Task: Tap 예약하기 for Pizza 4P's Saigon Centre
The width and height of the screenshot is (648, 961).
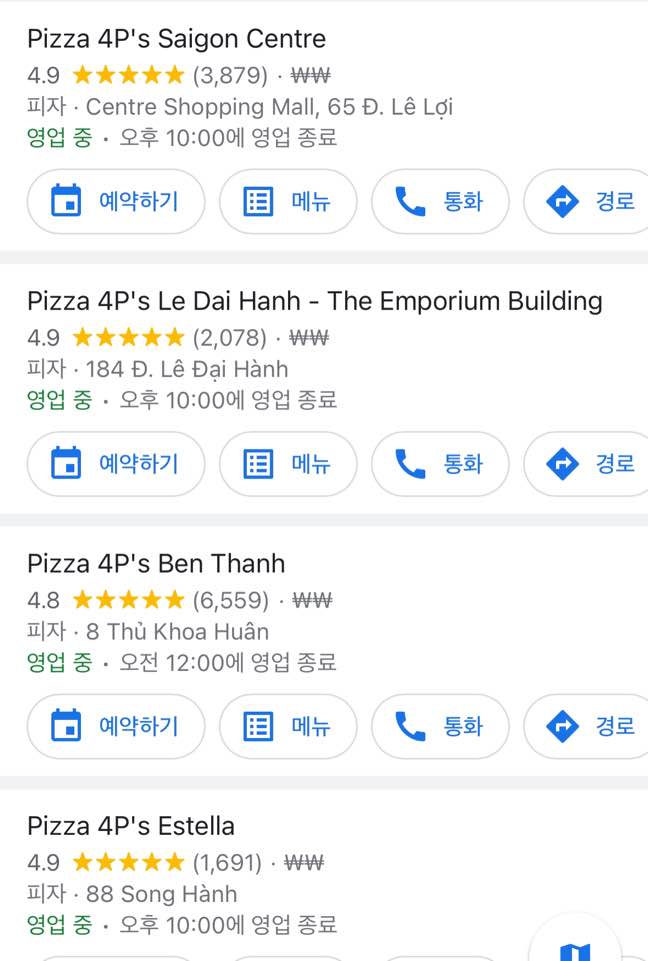Action: pos(116,202)
